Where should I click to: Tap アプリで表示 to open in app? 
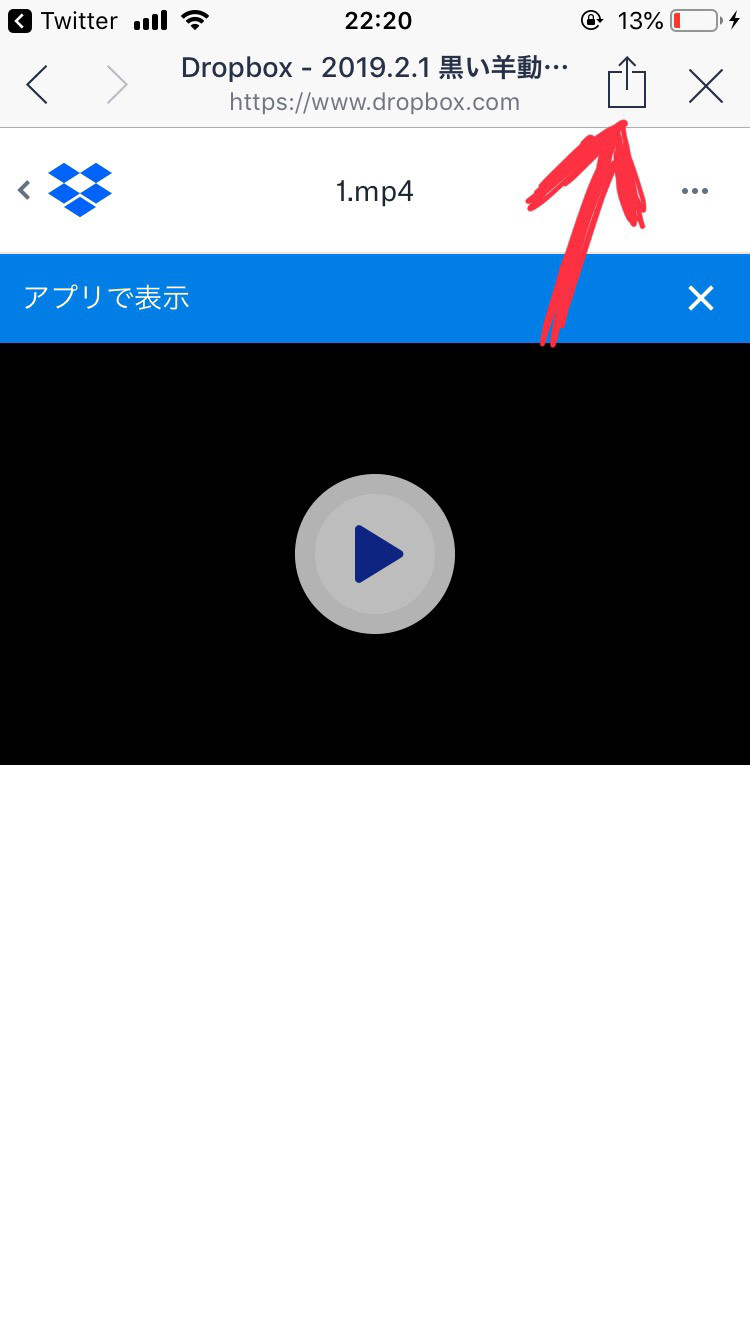106,298
